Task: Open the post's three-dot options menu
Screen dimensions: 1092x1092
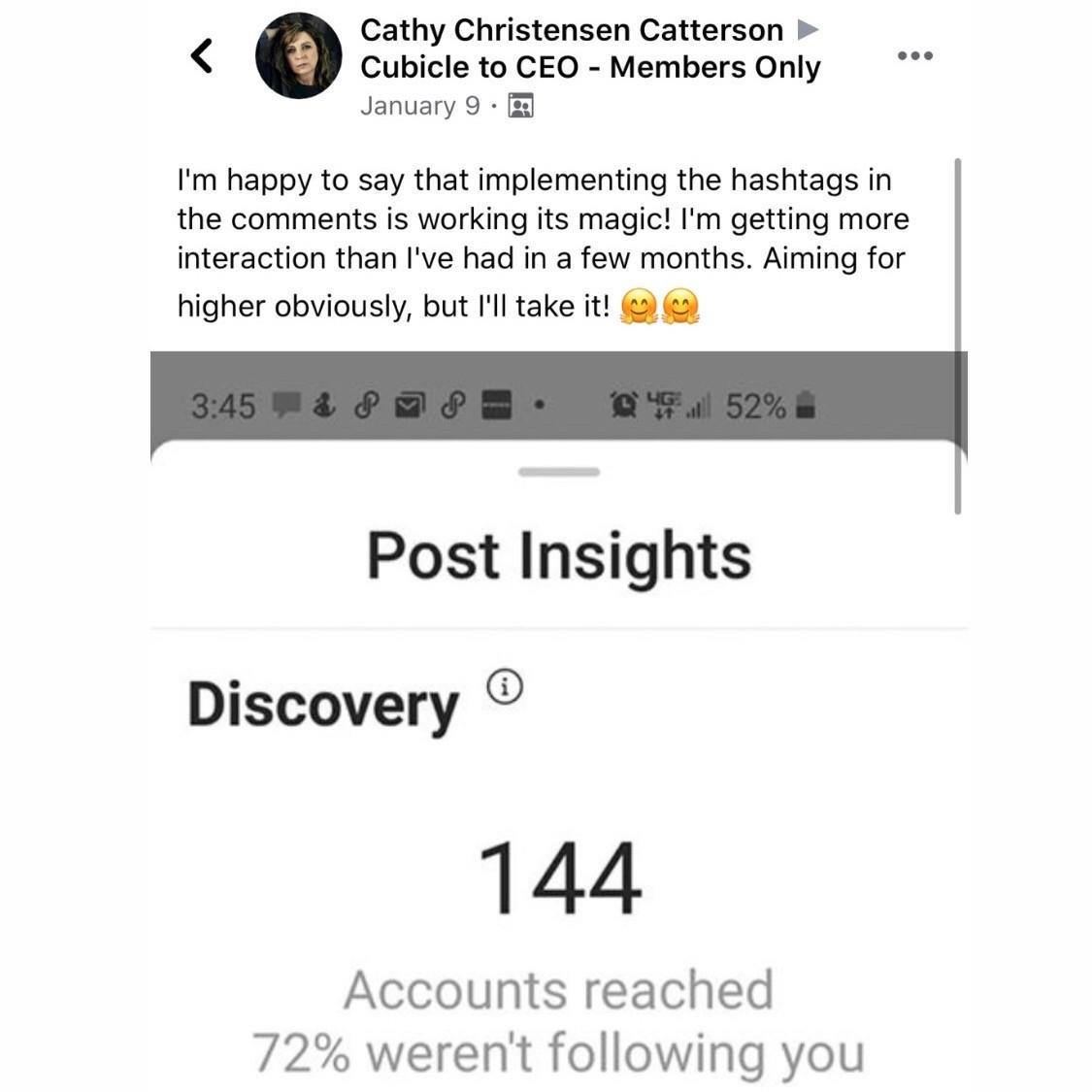Action: click(914, 56)
